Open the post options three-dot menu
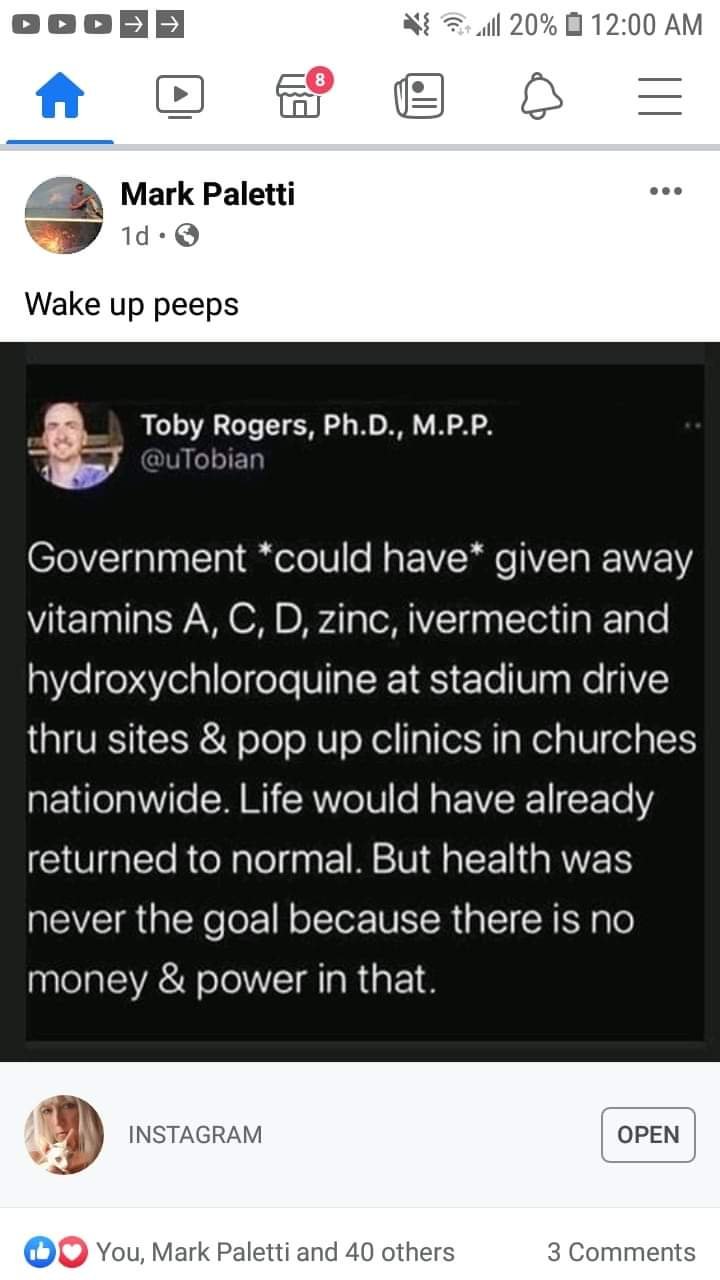 point(665,191)
